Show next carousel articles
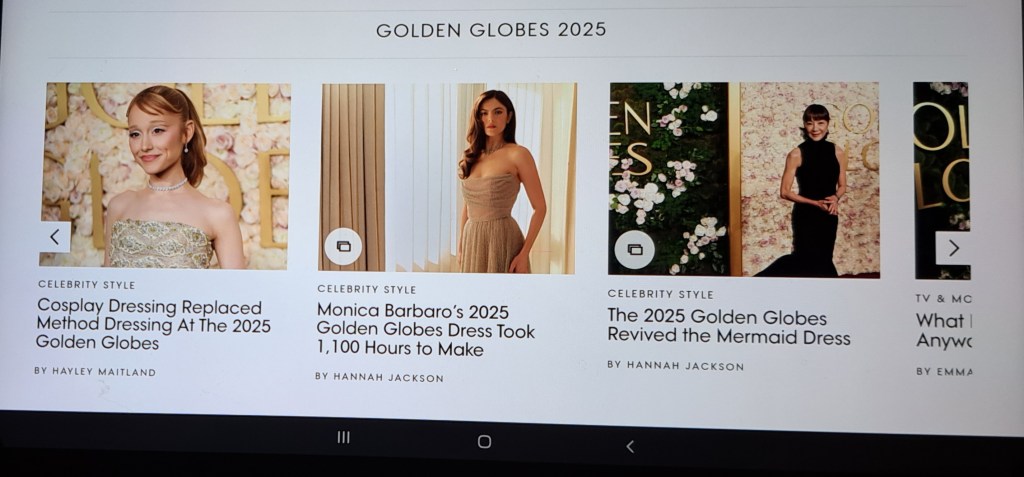This screenshot has width=1024, height=477. tap(953, 247)
